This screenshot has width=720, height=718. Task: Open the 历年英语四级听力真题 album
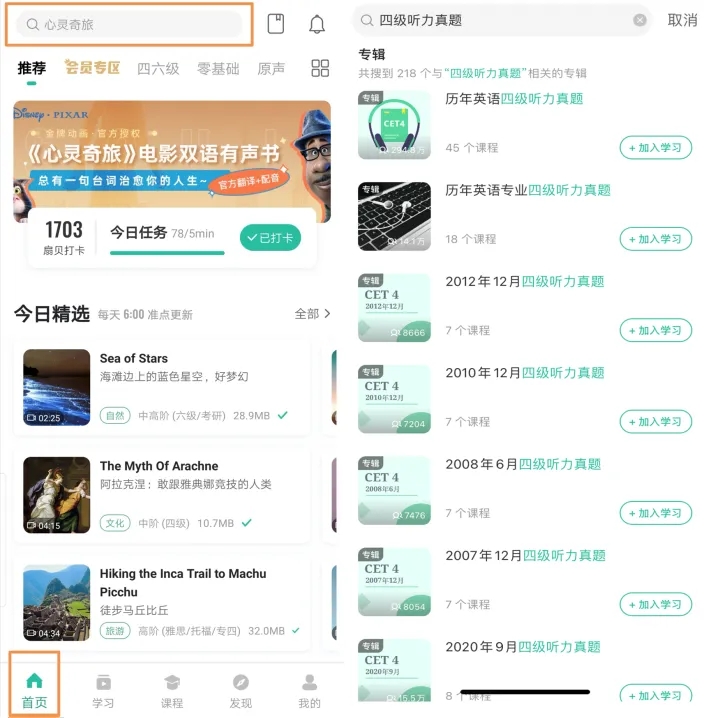514,99
